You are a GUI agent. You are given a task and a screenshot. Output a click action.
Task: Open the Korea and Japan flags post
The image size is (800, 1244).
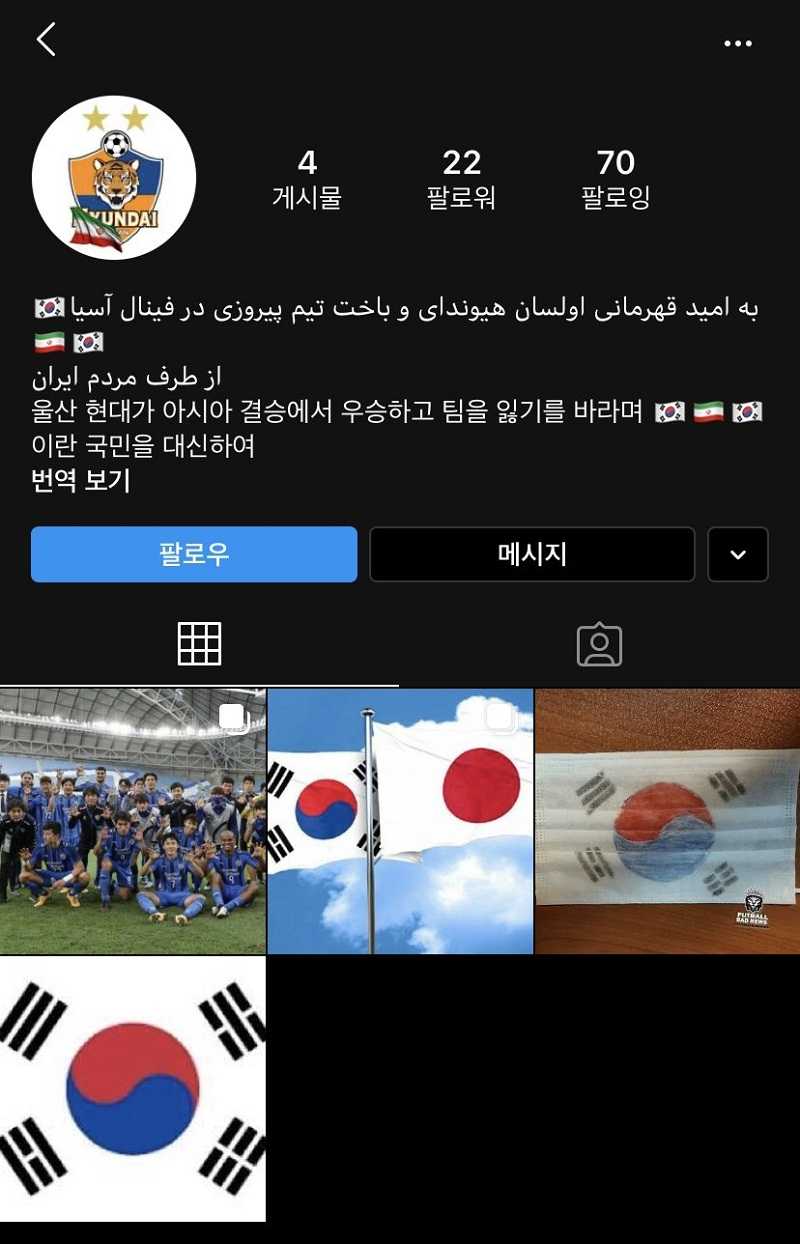[400, 820]
